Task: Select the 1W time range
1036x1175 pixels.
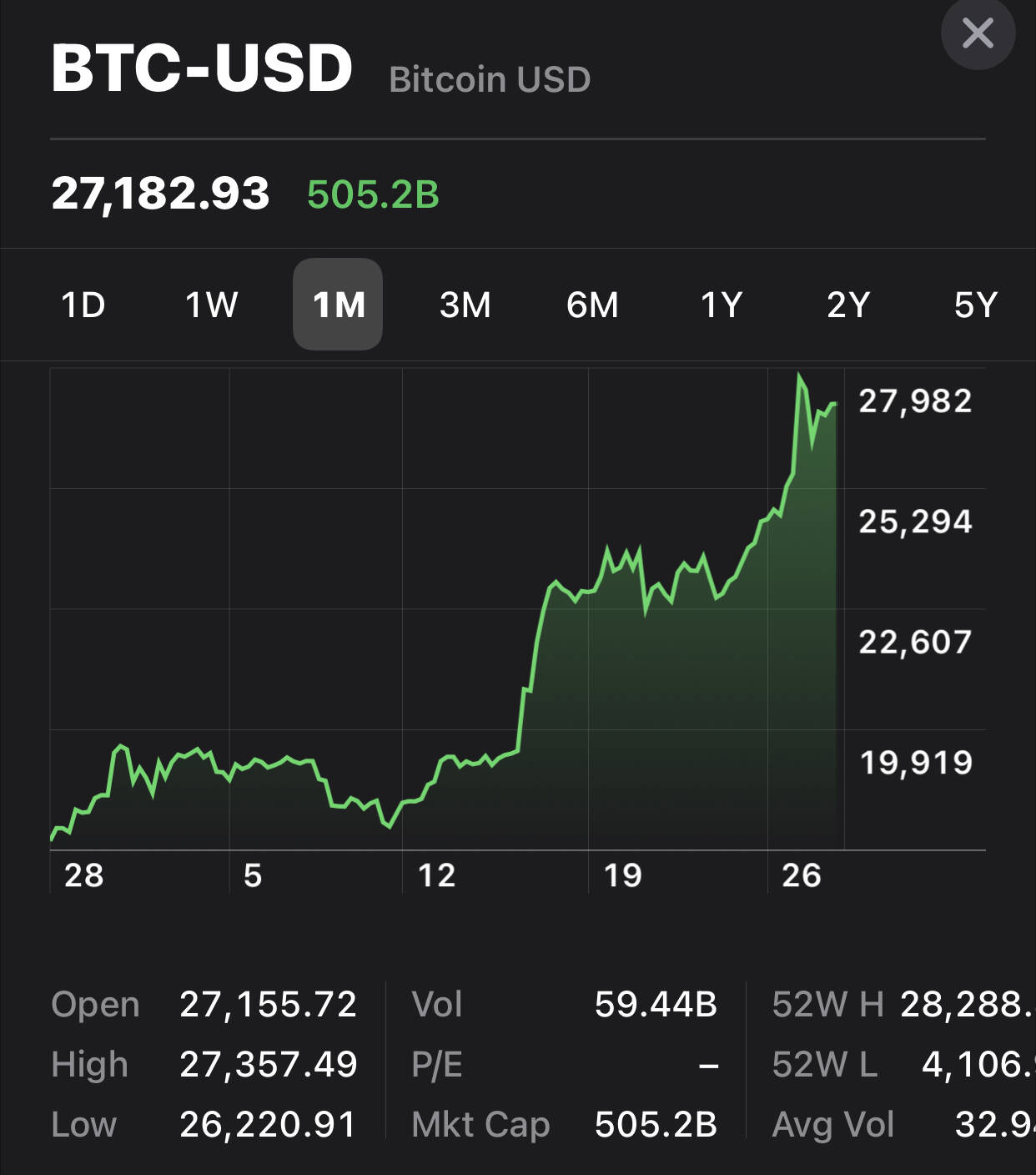Action: coord(211,305)
